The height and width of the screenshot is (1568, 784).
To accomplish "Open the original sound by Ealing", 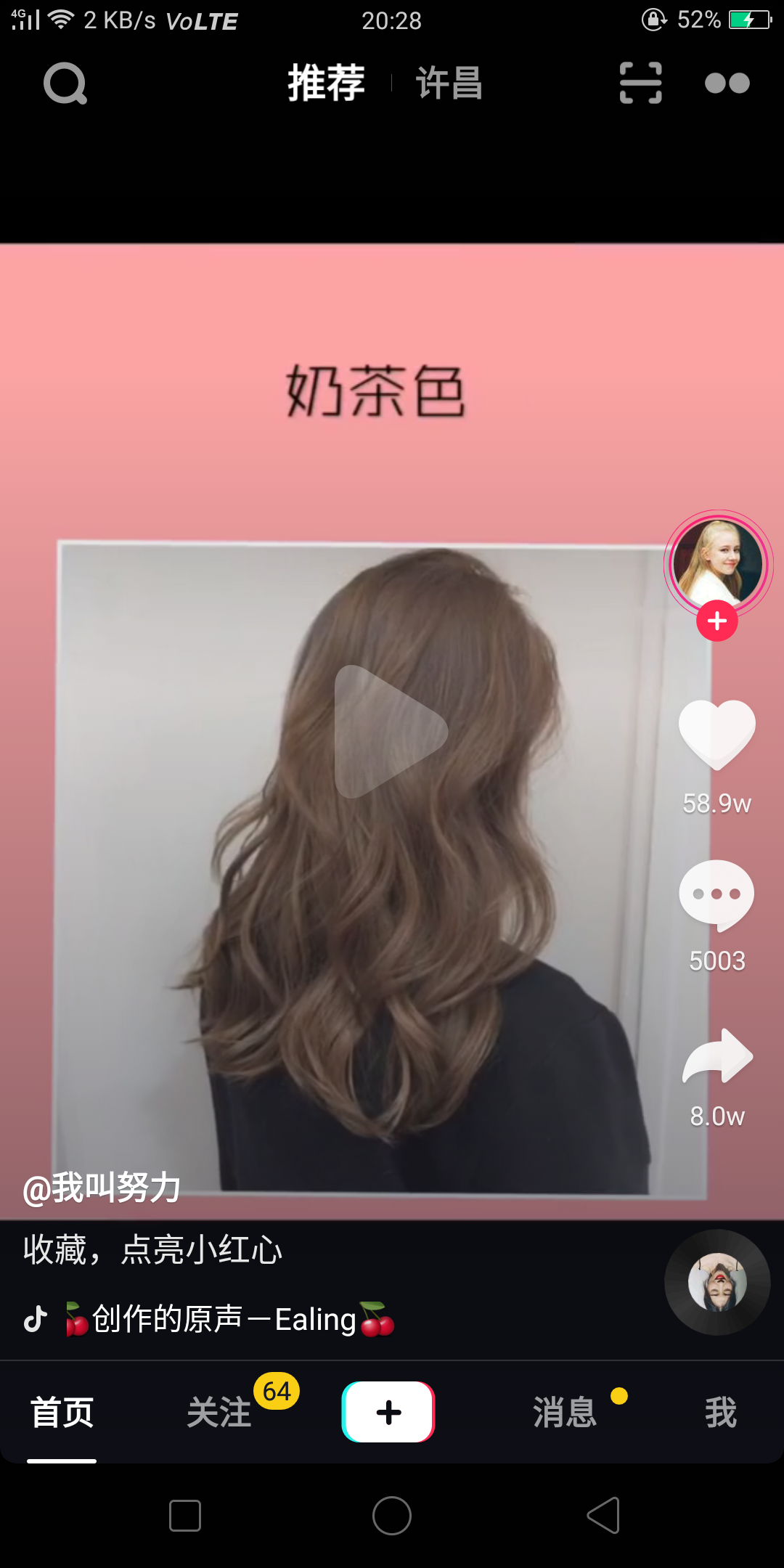I will (231, 1319).
